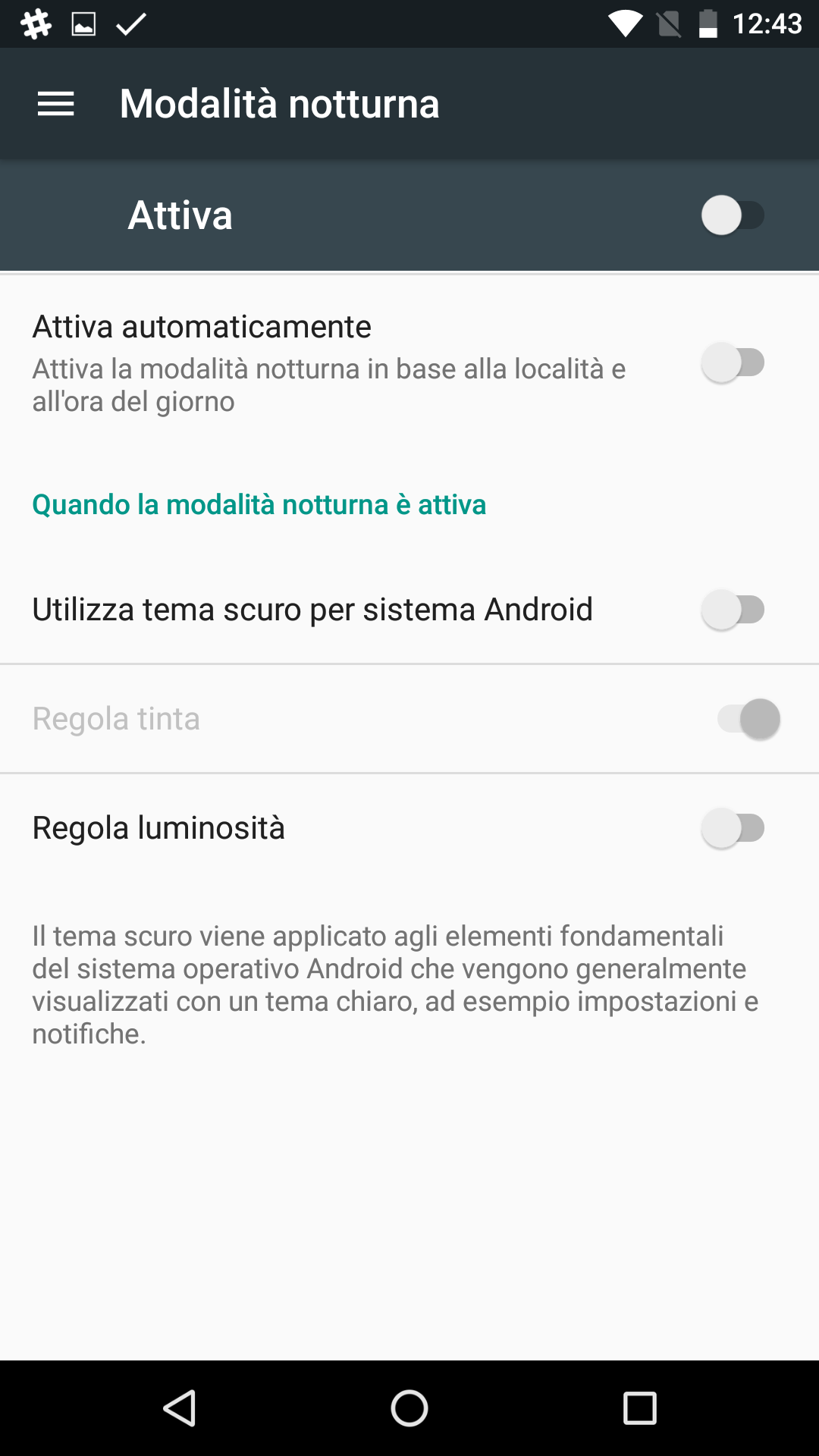
Task: Enable Regola luminosità switch
Action: [x=733, y=828]
